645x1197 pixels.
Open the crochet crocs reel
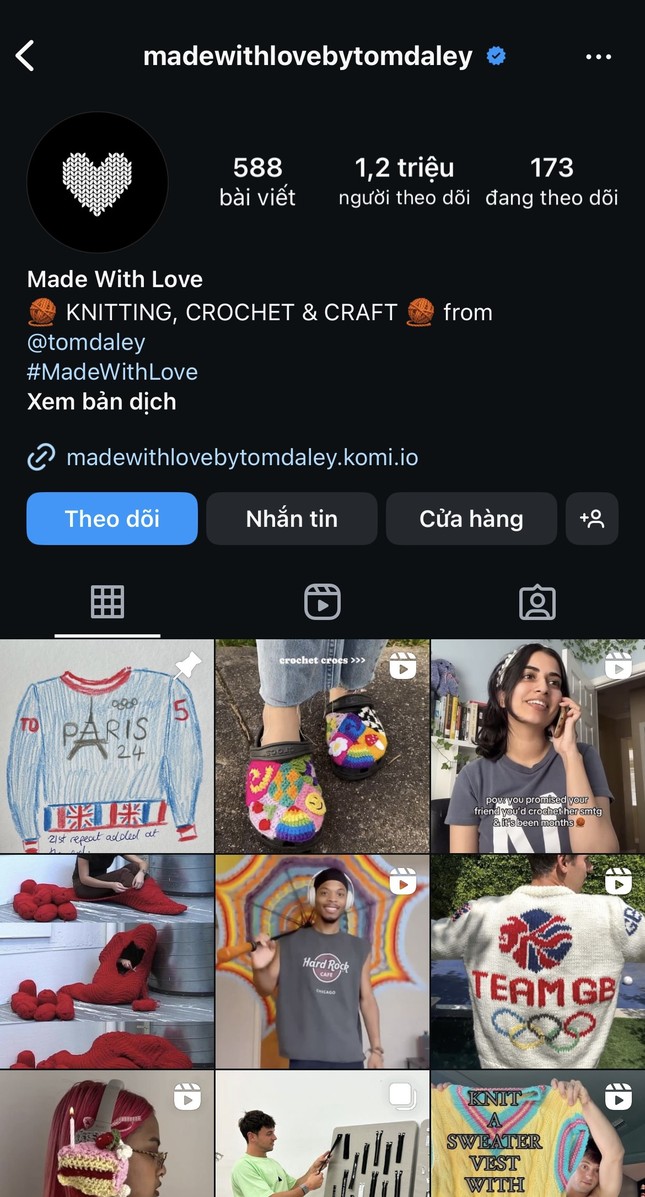[322, 746]
